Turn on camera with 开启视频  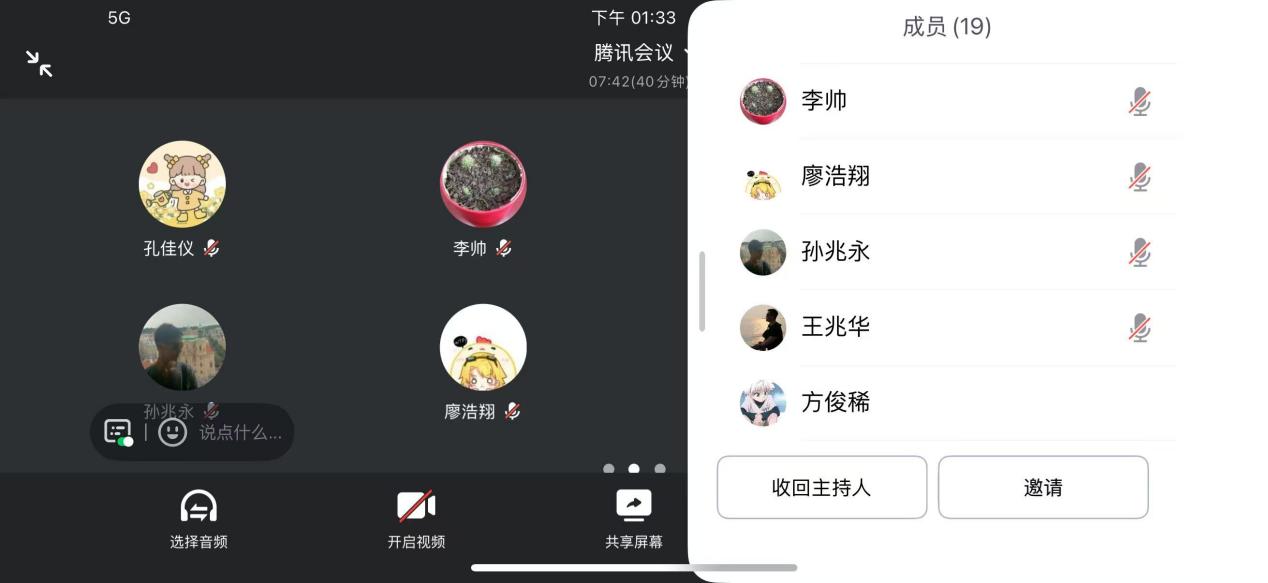click(x=416, y=519)
